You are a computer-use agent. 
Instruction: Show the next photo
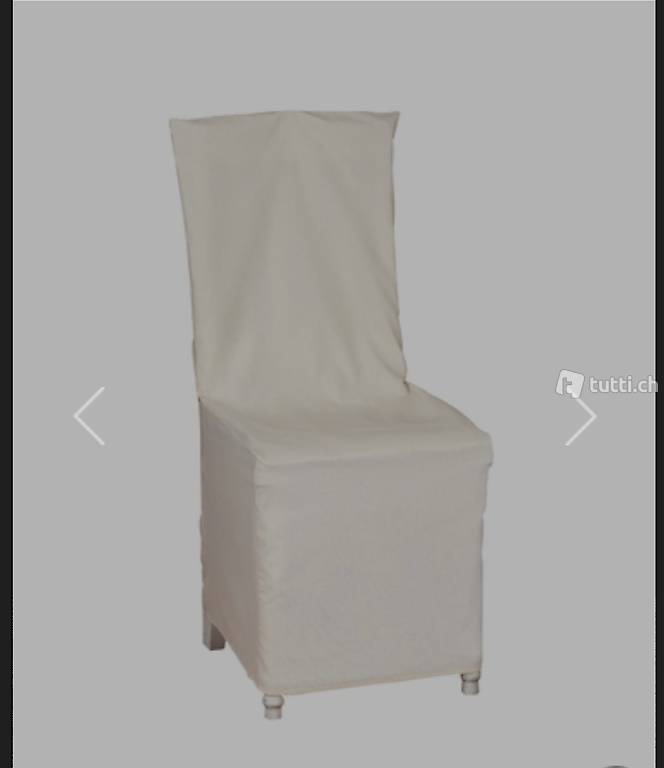580,417
